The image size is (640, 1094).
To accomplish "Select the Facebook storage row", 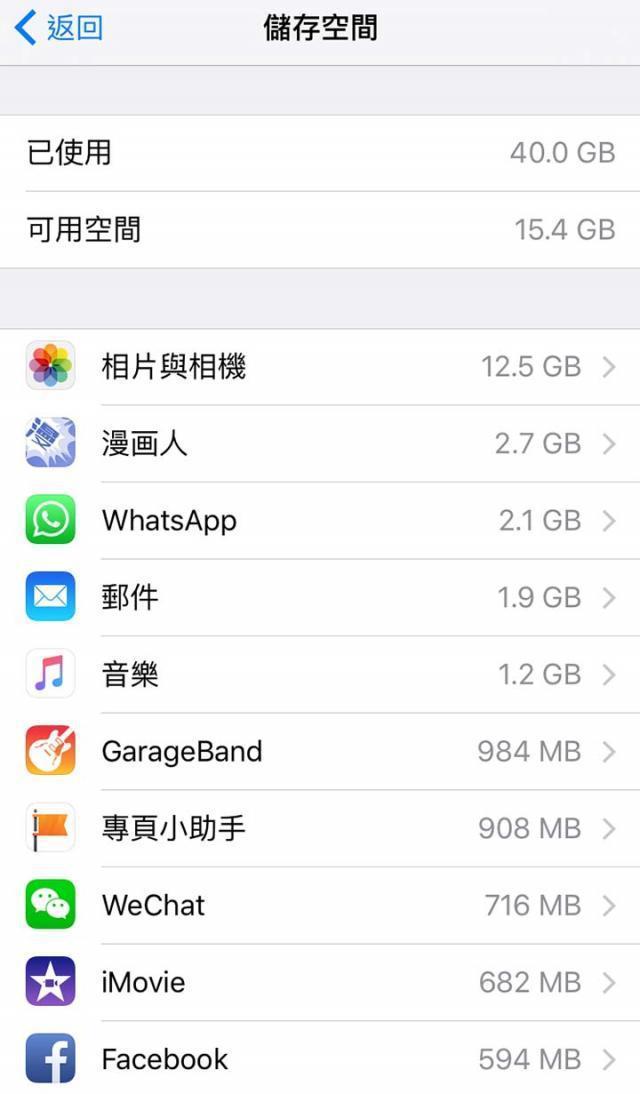I will point(320,1058).
